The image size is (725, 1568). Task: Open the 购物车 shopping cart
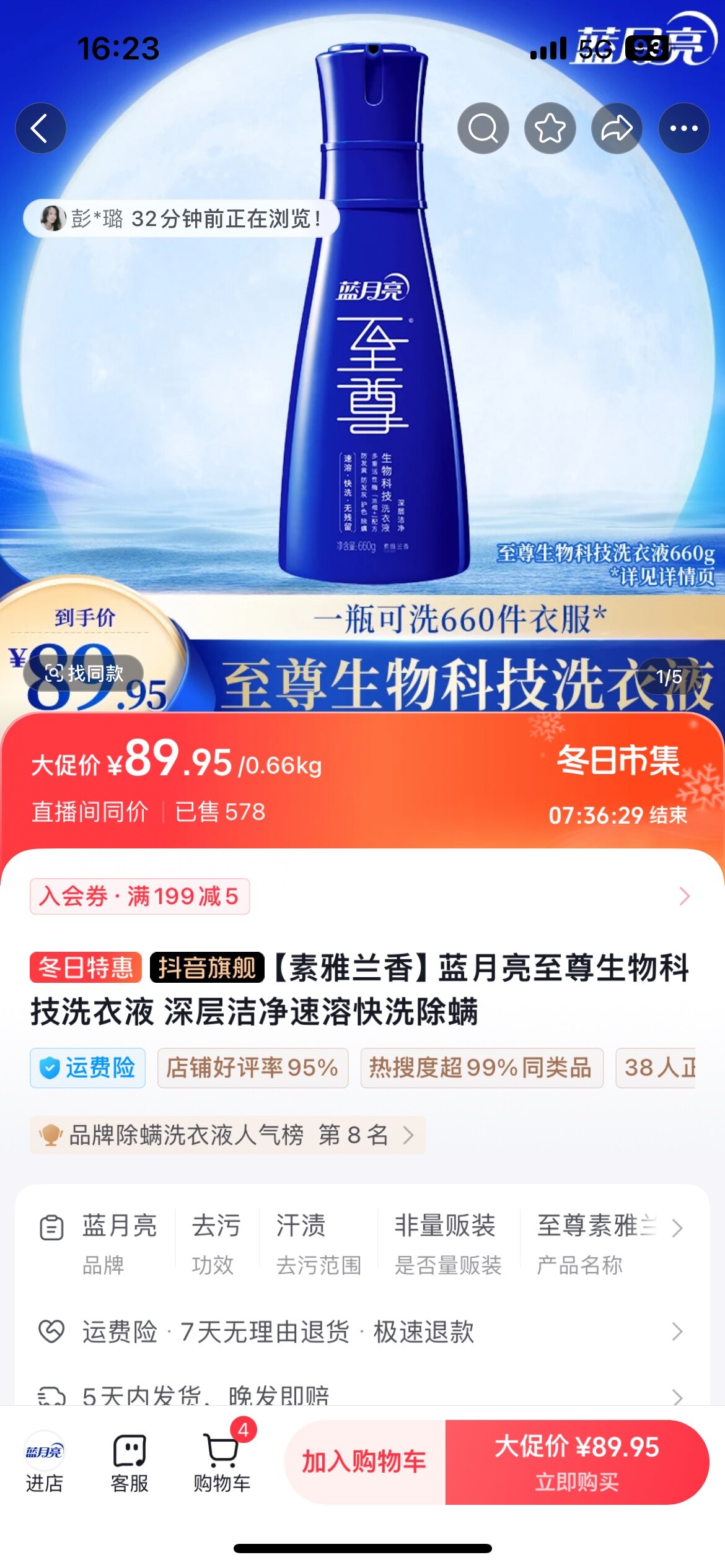[221, 1462]
